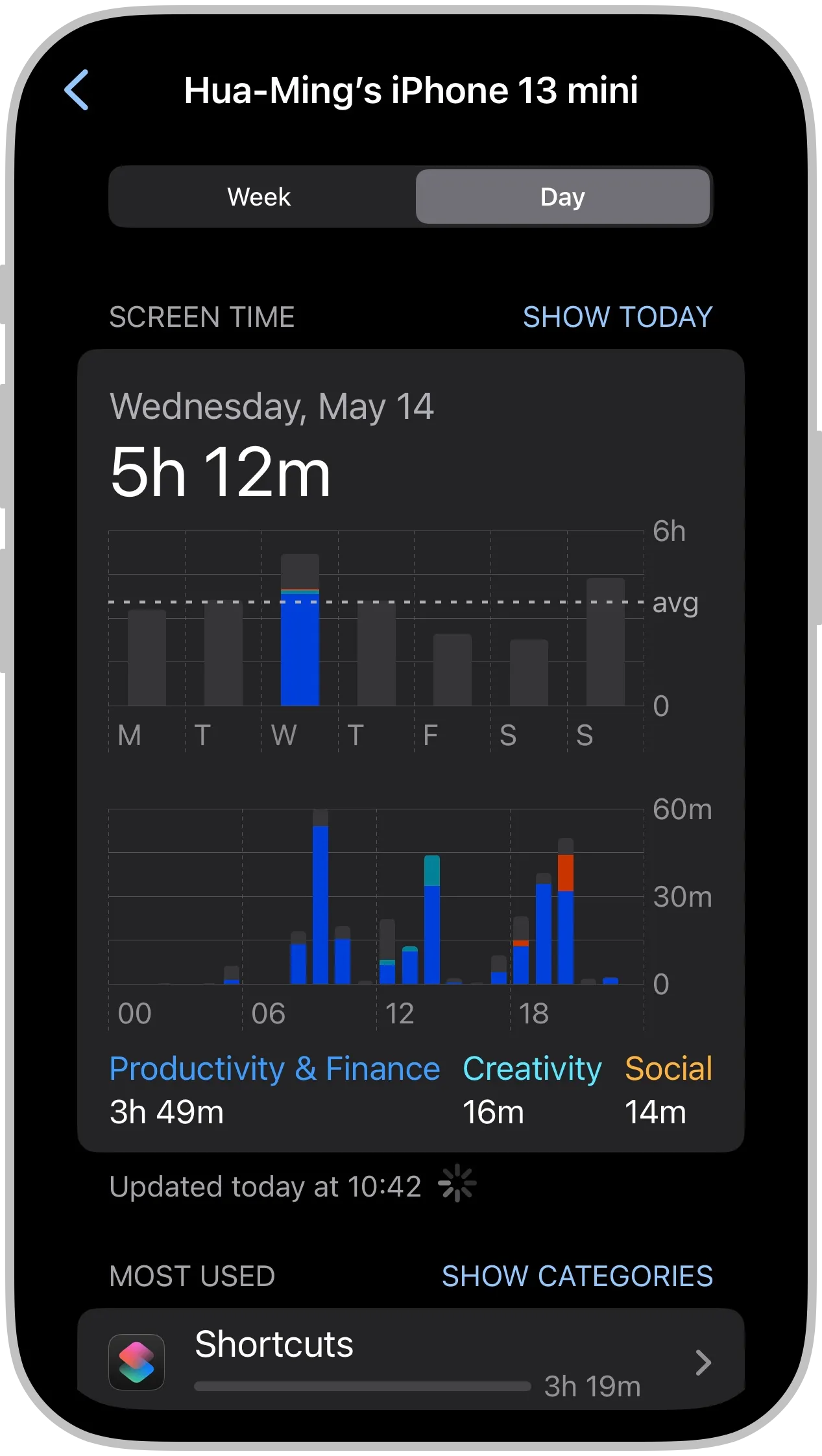
Task: Go back to the previous screen
Action: [x=77, y=90]
